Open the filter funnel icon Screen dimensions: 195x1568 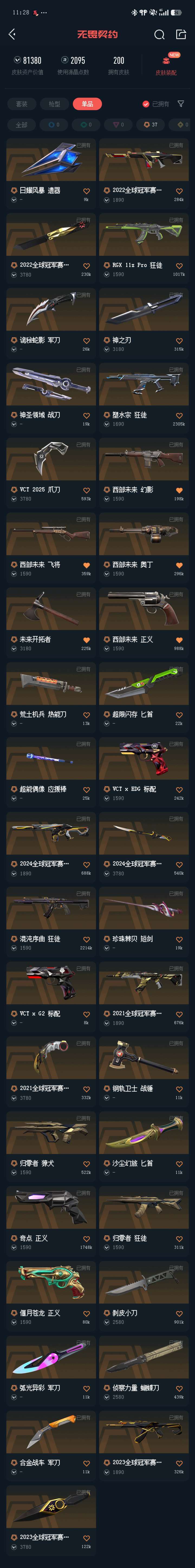coord(181,104)
